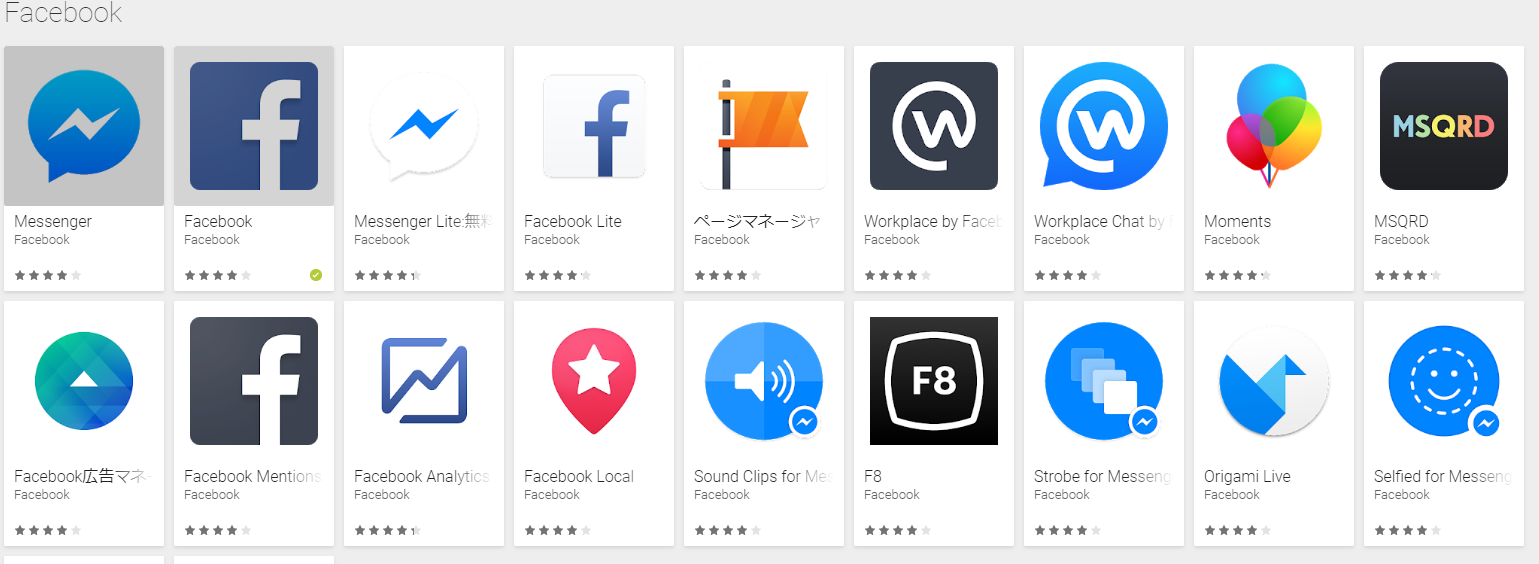The image size is (1539, 564).
Task: Select the Moments app
Action: (x=1274, y=126)
